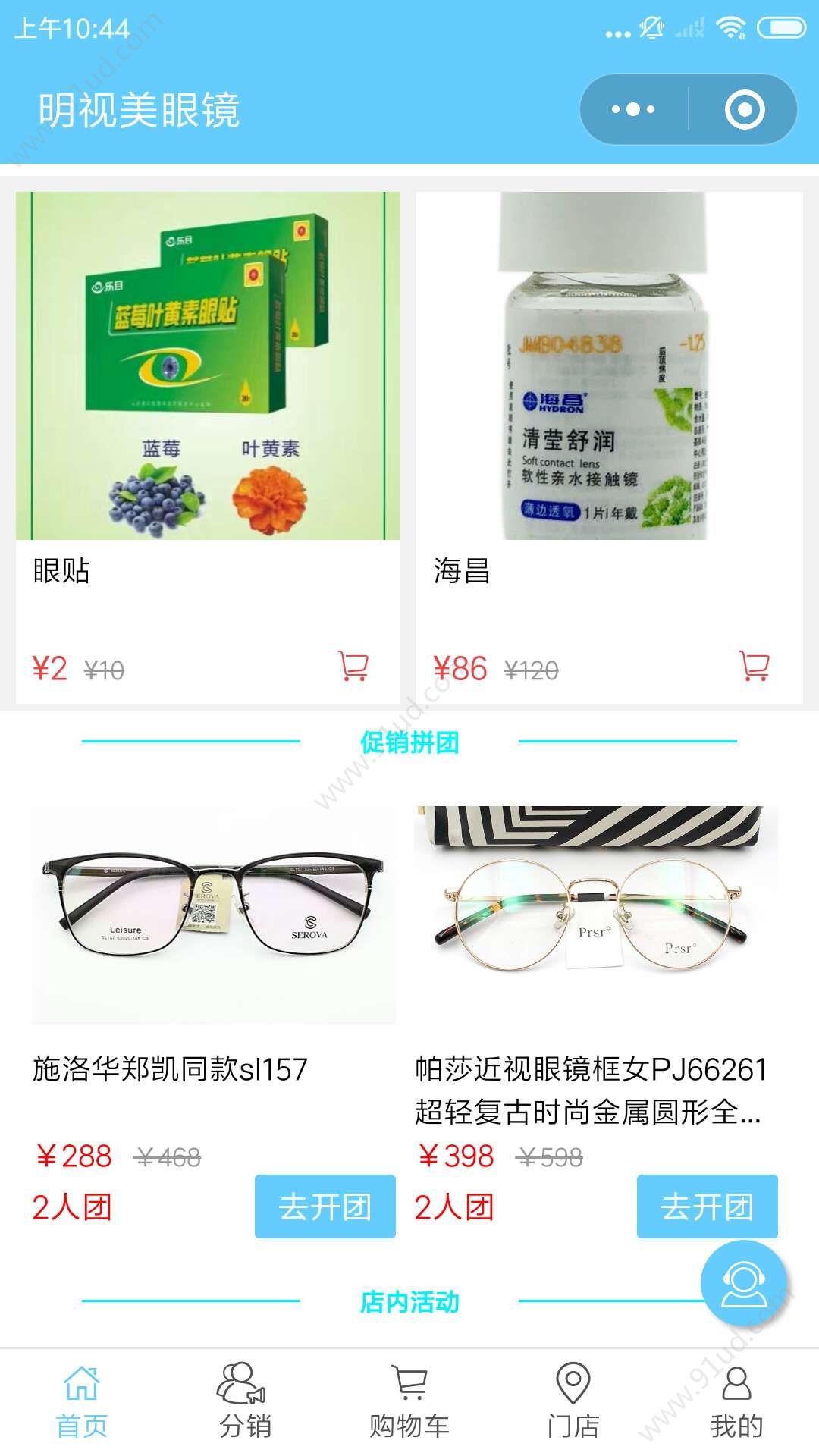Viewport: 819px width, 1456px height.
Task: Open the 眼贴 product card
Action: [x=208, y=447]
